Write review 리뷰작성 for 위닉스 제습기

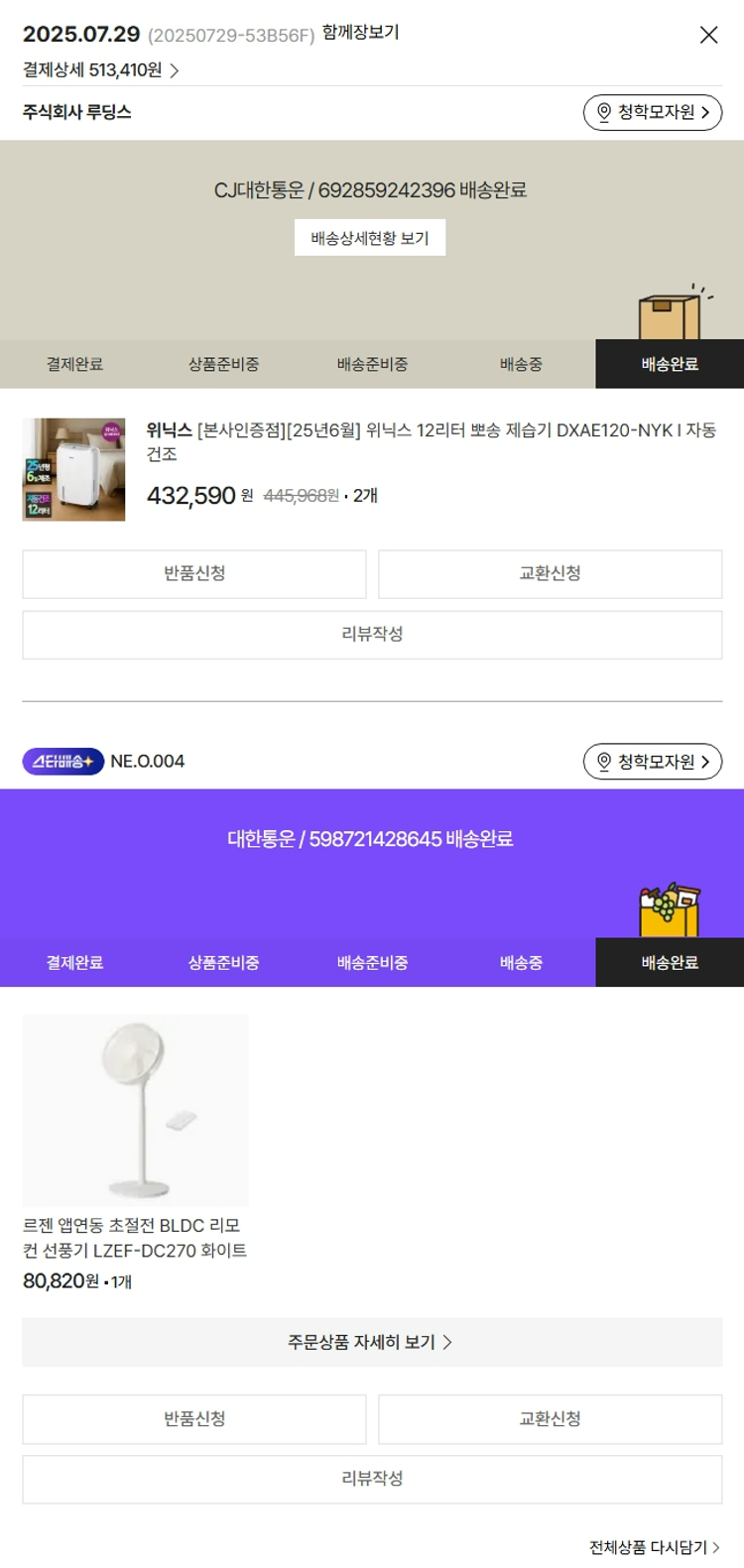pyautogui.click(x=372, y=635)
